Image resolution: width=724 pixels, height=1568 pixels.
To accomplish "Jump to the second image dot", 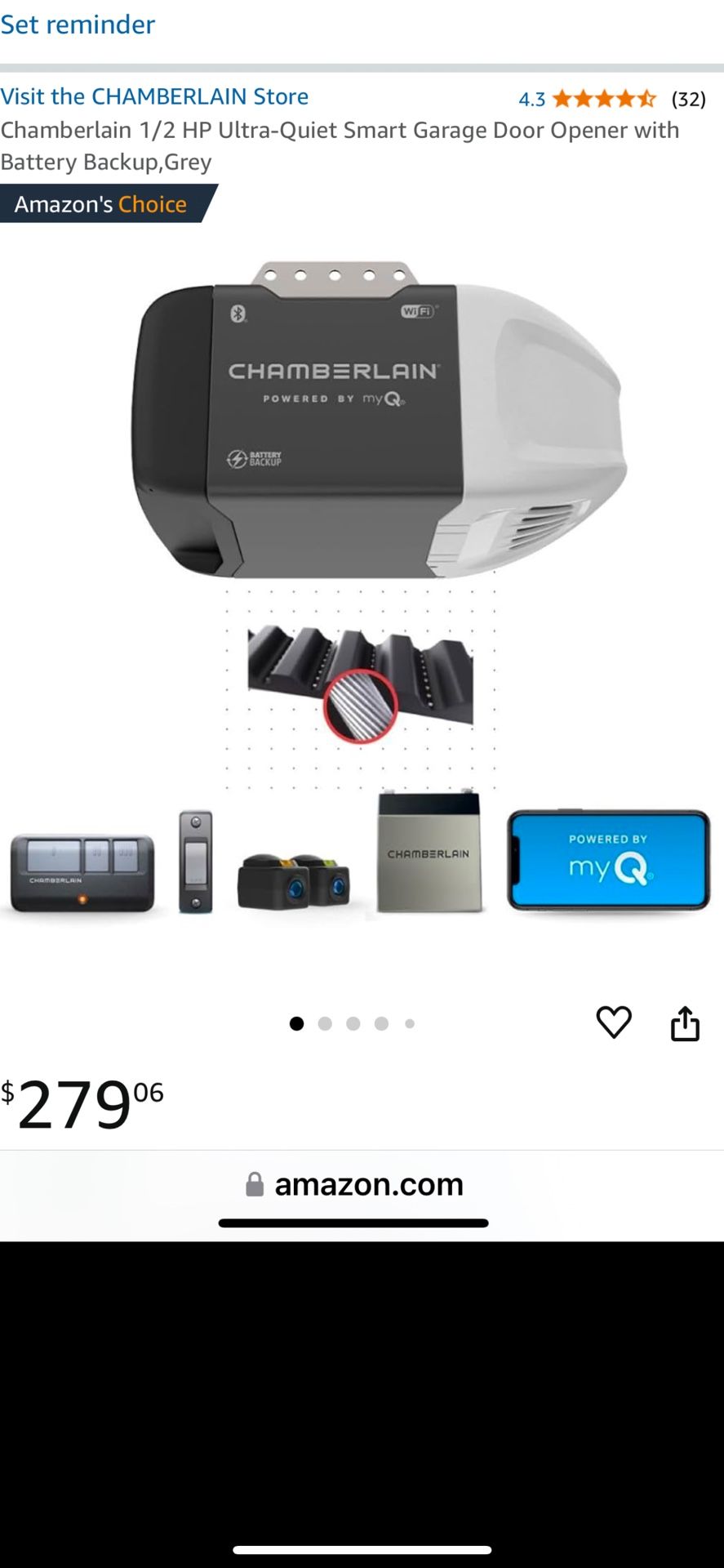I will [325, 1023].
